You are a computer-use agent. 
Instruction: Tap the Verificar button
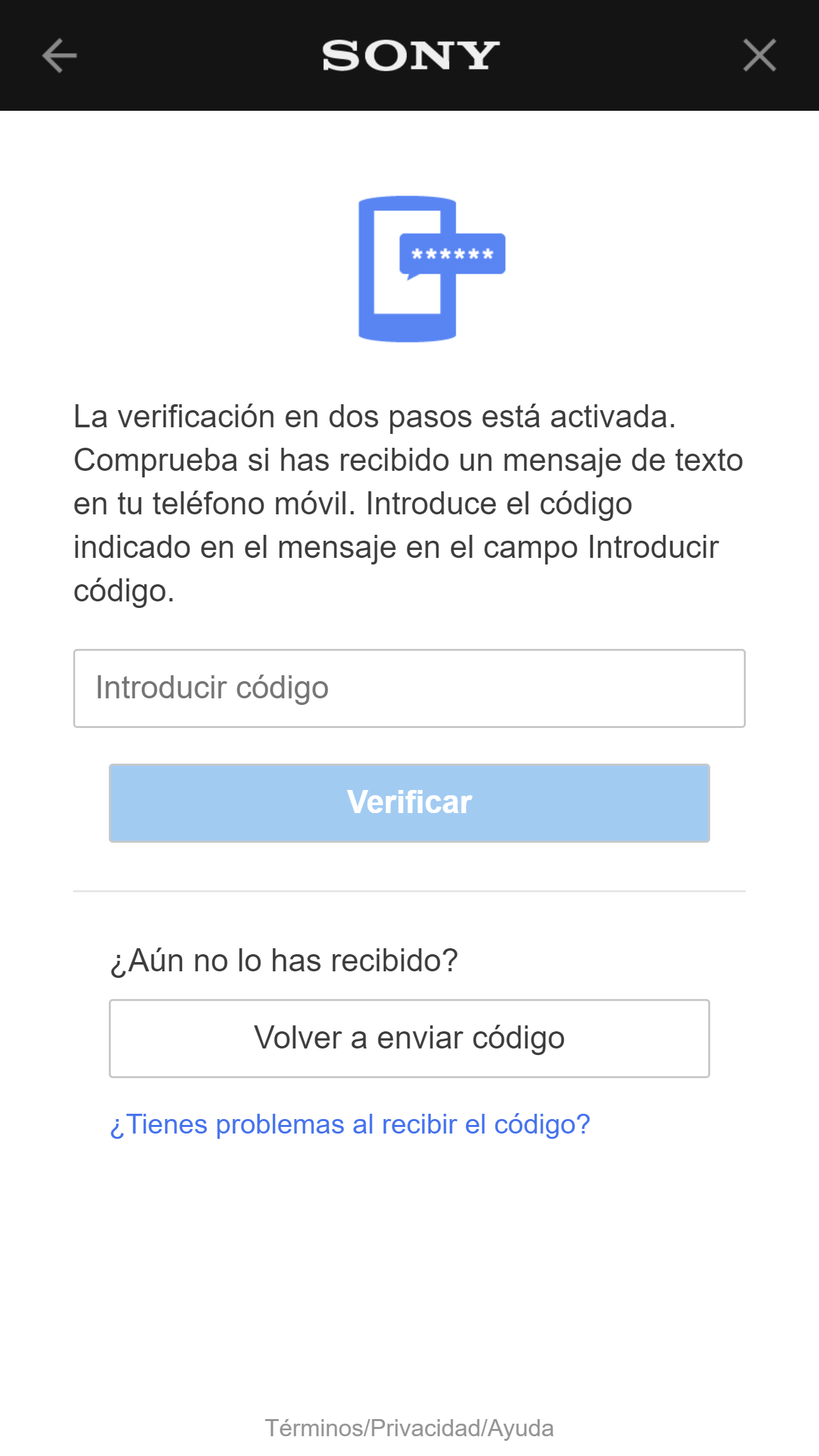pos(409,803)
